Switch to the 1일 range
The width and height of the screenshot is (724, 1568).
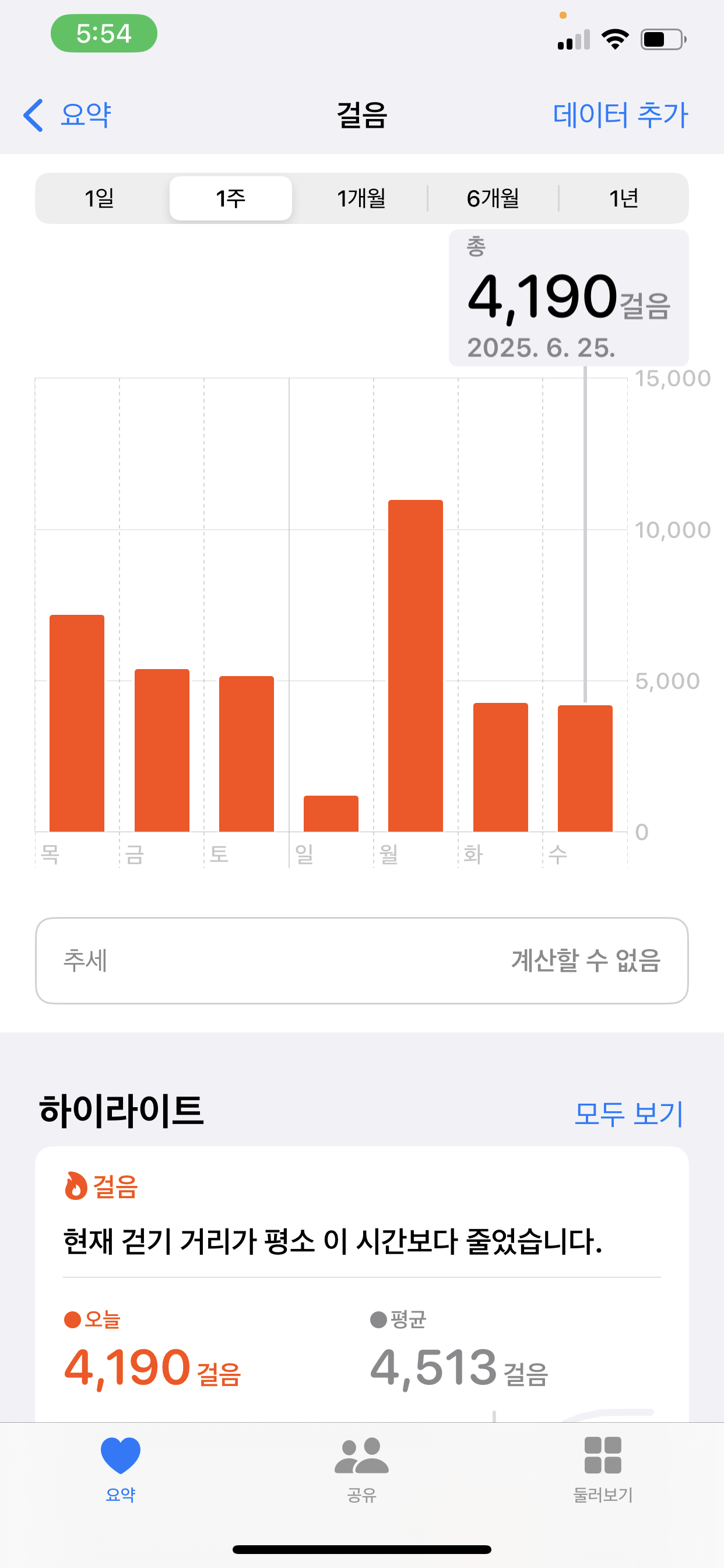[x=100, y=198]
